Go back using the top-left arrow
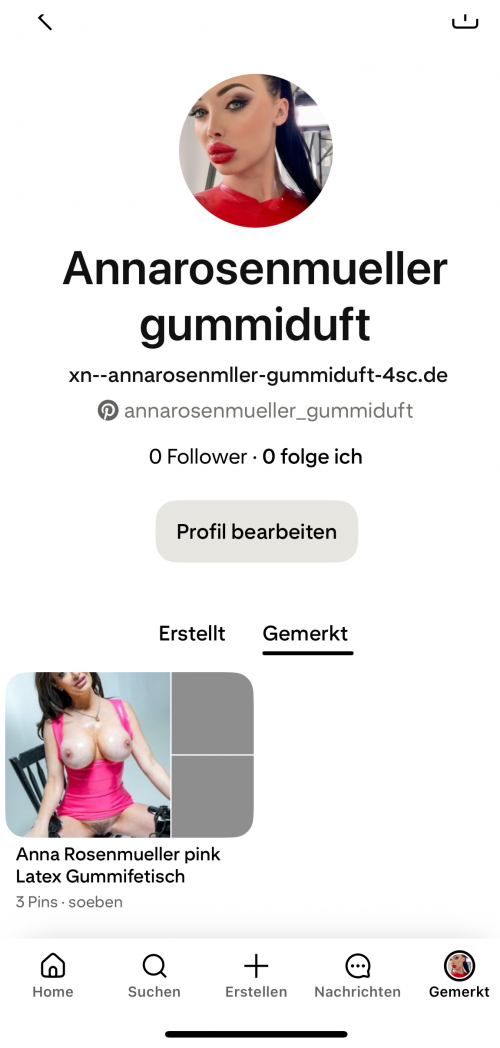This screenshot has height=1048, width=500. (44, 21)
